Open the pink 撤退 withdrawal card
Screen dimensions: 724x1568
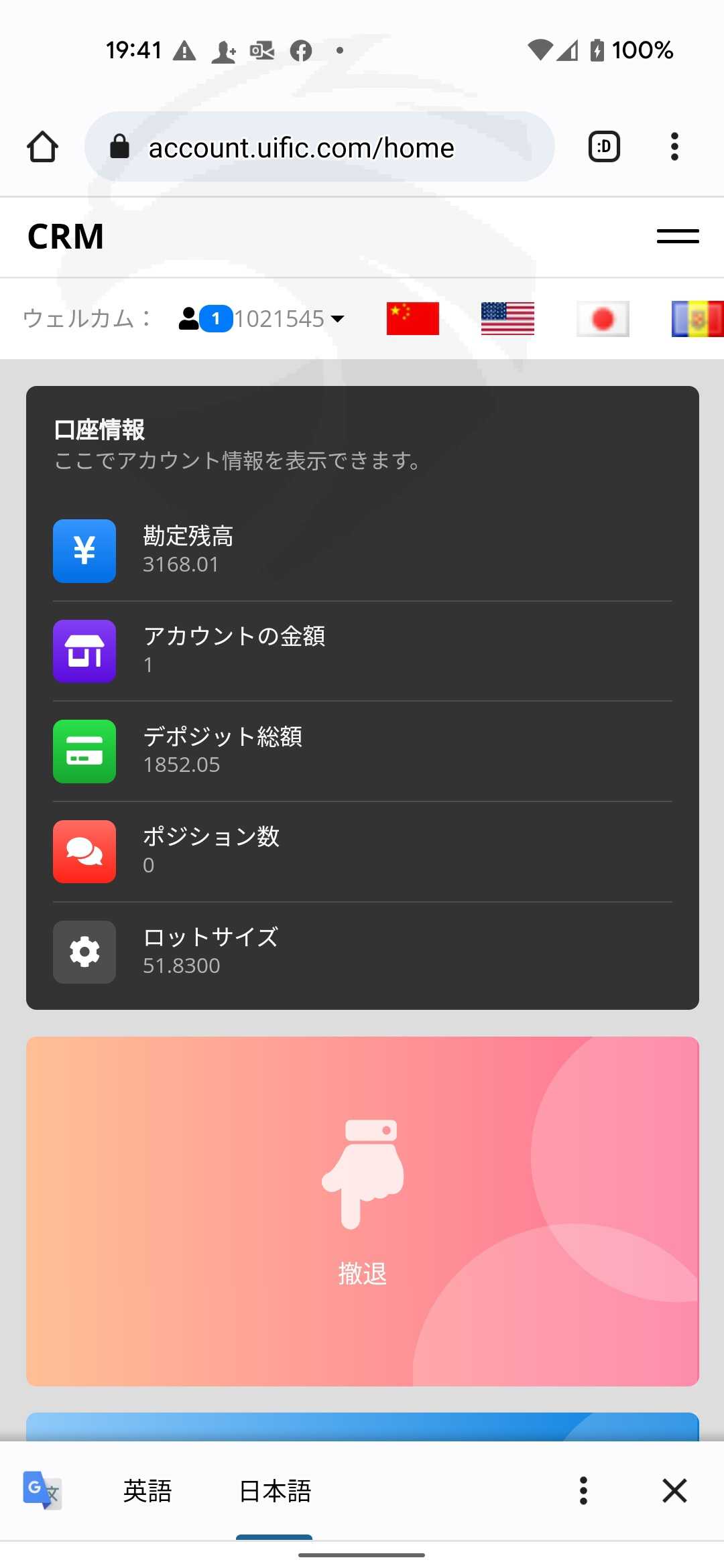pyautogui.click(x=362, y=1211)
